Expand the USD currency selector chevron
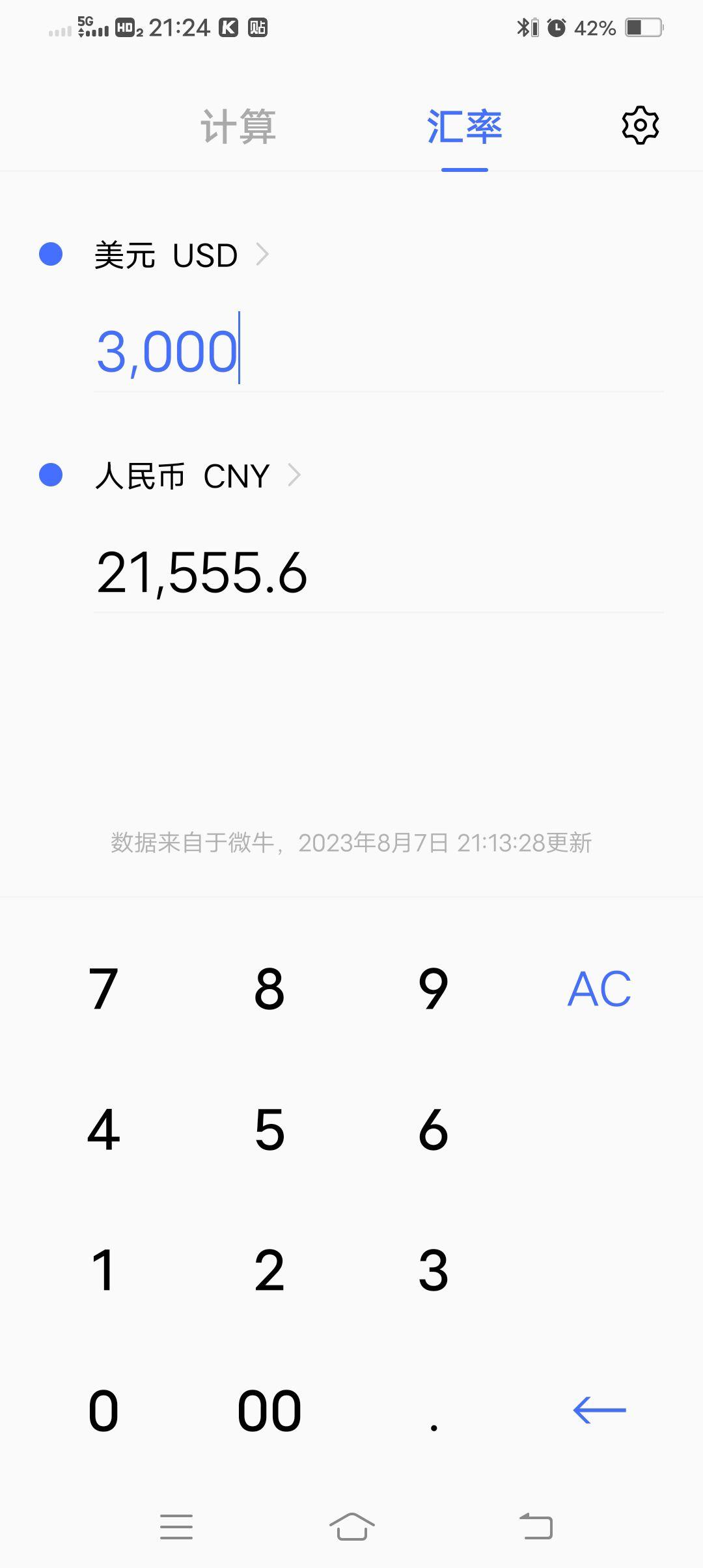Screen dimensions: 703x1568 tap(264, 255)
